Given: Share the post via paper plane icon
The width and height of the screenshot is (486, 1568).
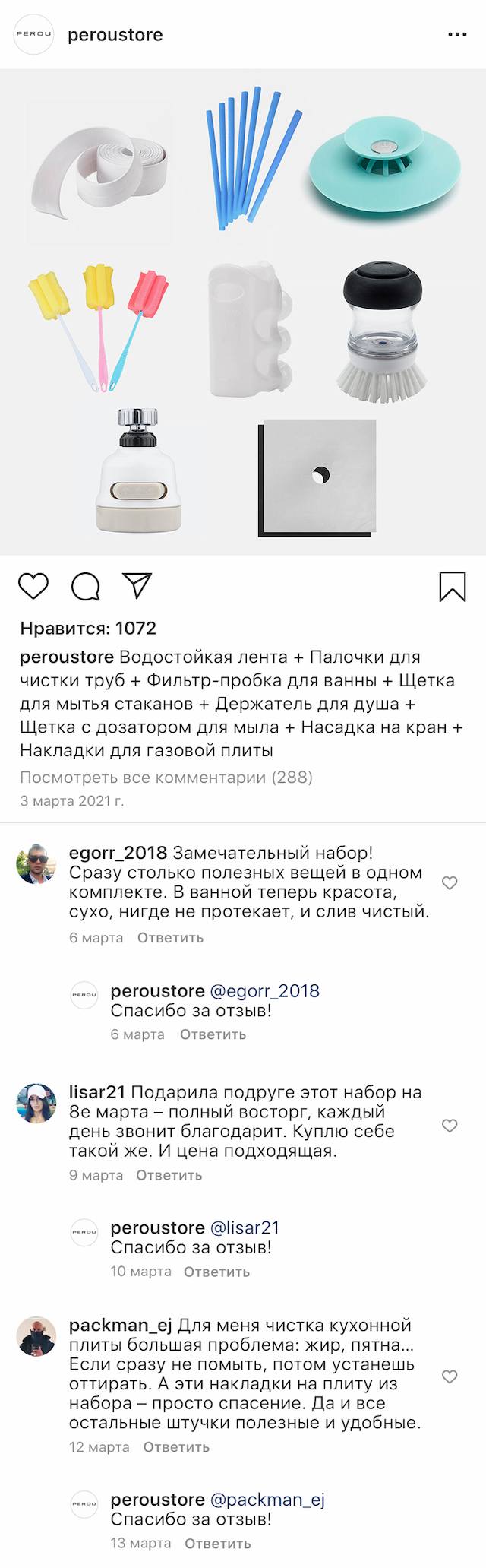Looking at the screenshot, I should click(x=137, y=585).
